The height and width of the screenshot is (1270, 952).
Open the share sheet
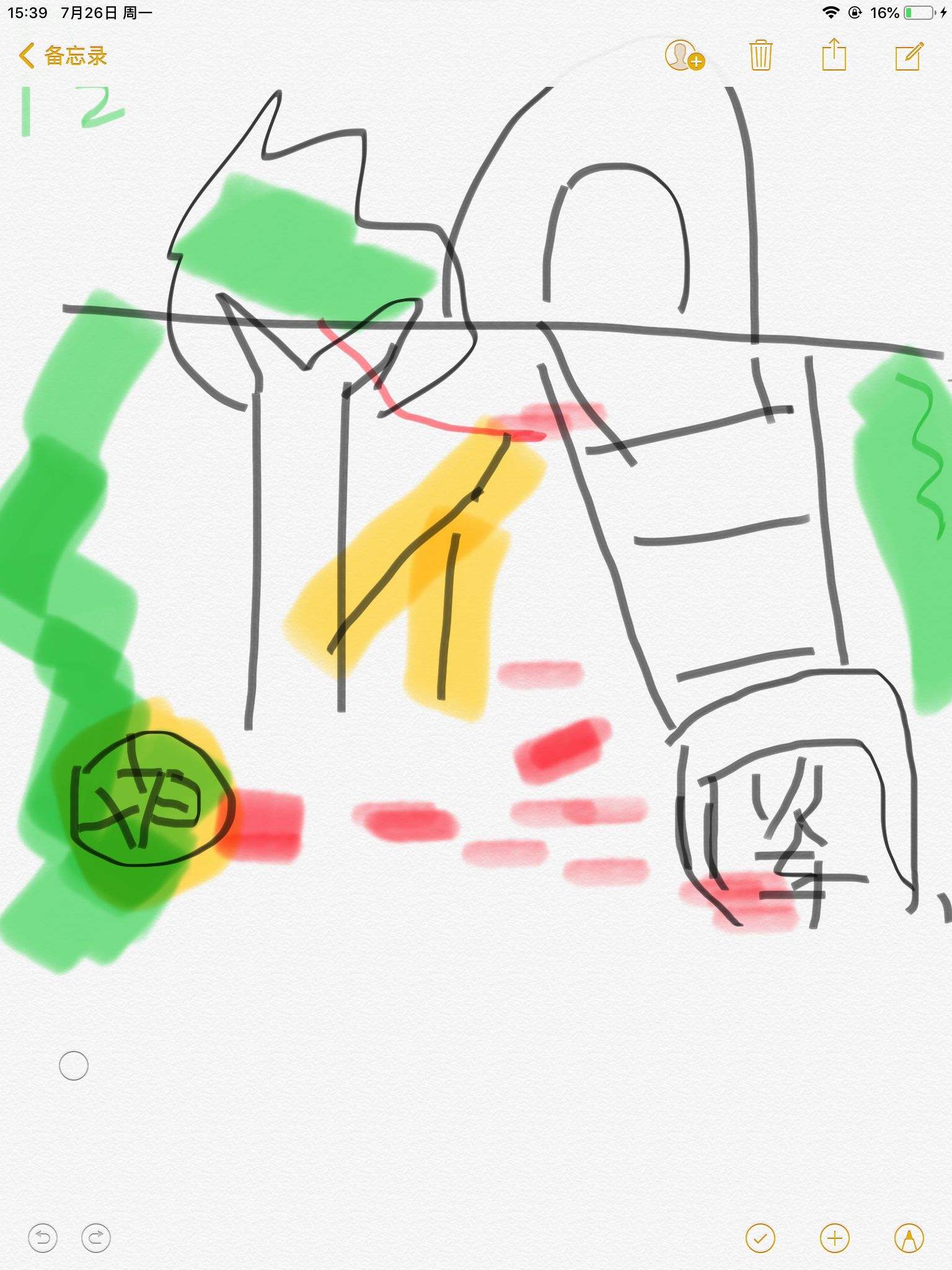pyautogui.click(x=834, y=55)
